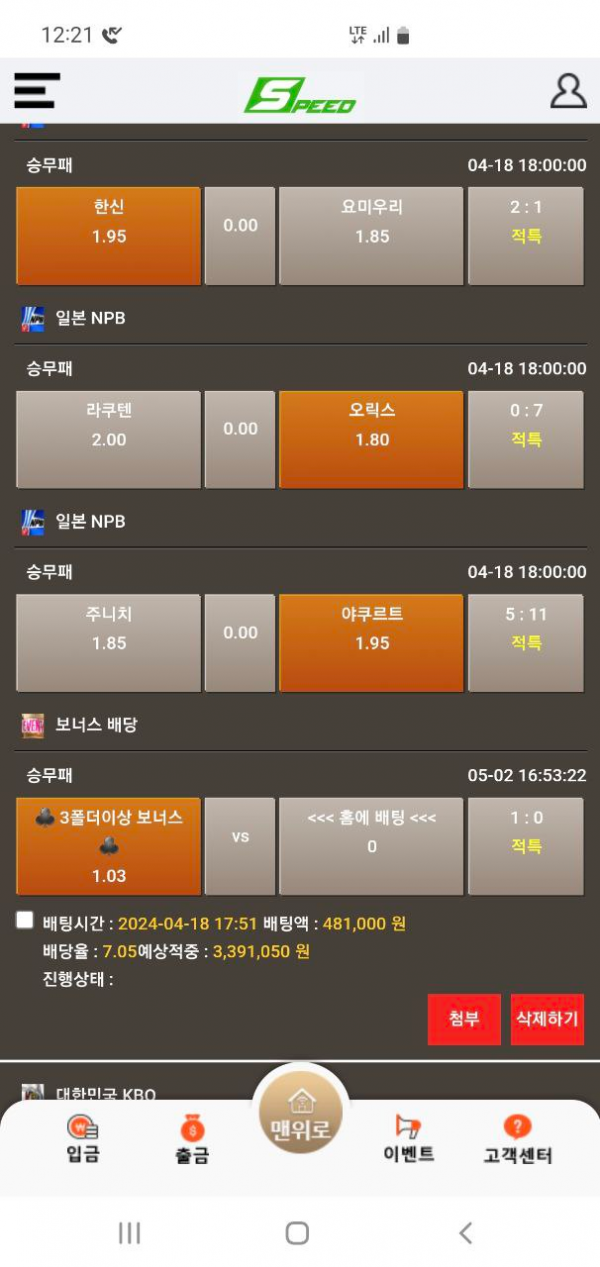Open the 출금 withdrawal tab

(191, 1141)
